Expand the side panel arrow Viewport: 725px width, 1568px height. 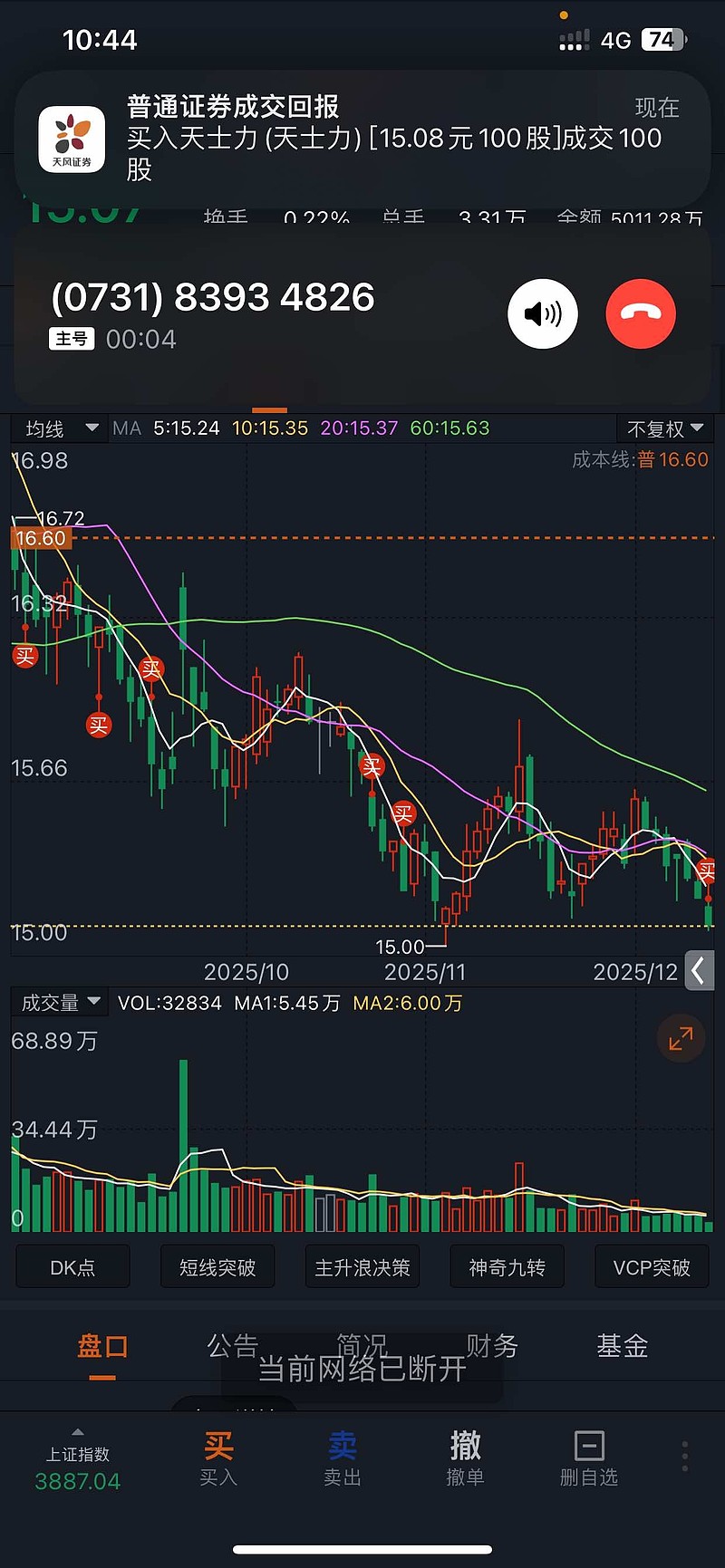(698, 971)
